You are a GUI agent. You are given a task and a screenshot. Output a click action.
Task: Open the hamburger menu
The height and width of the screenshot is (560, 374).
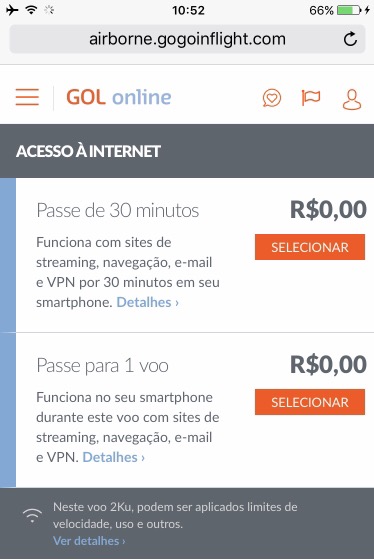pyautogui.click(x=27, y=97)
